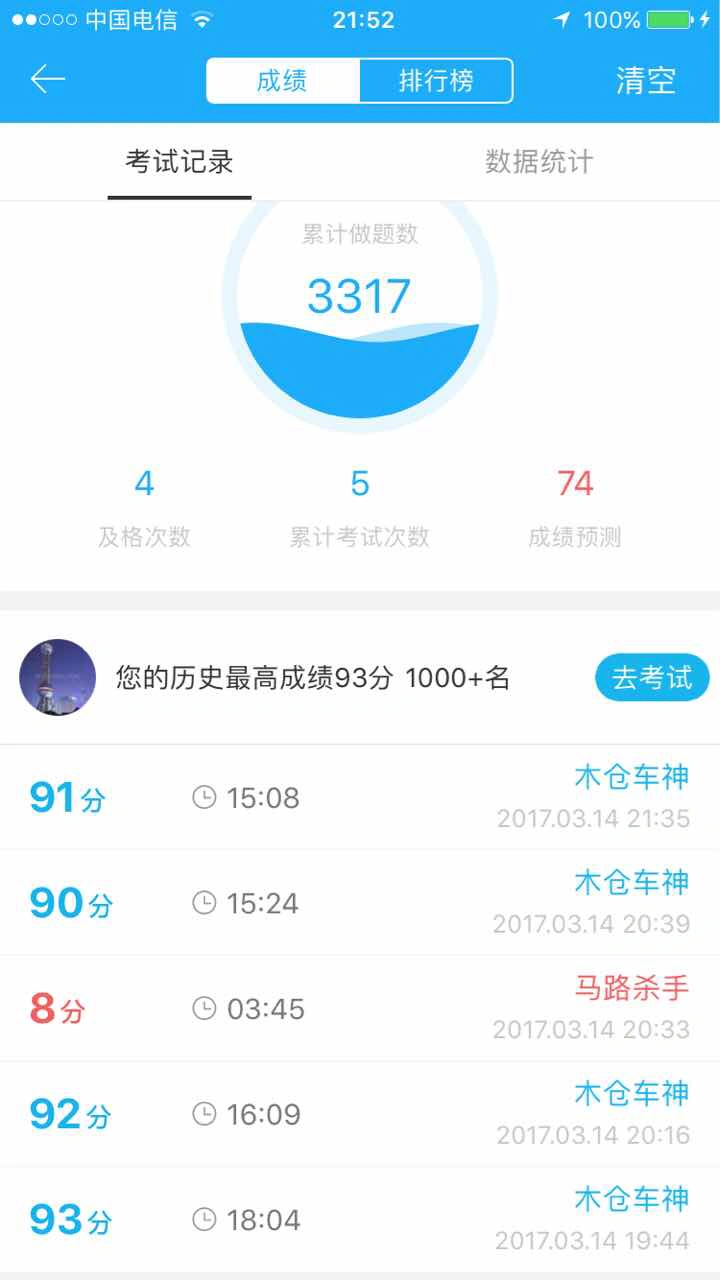
Task: Open the 91分 exam record
Action: 360,797
